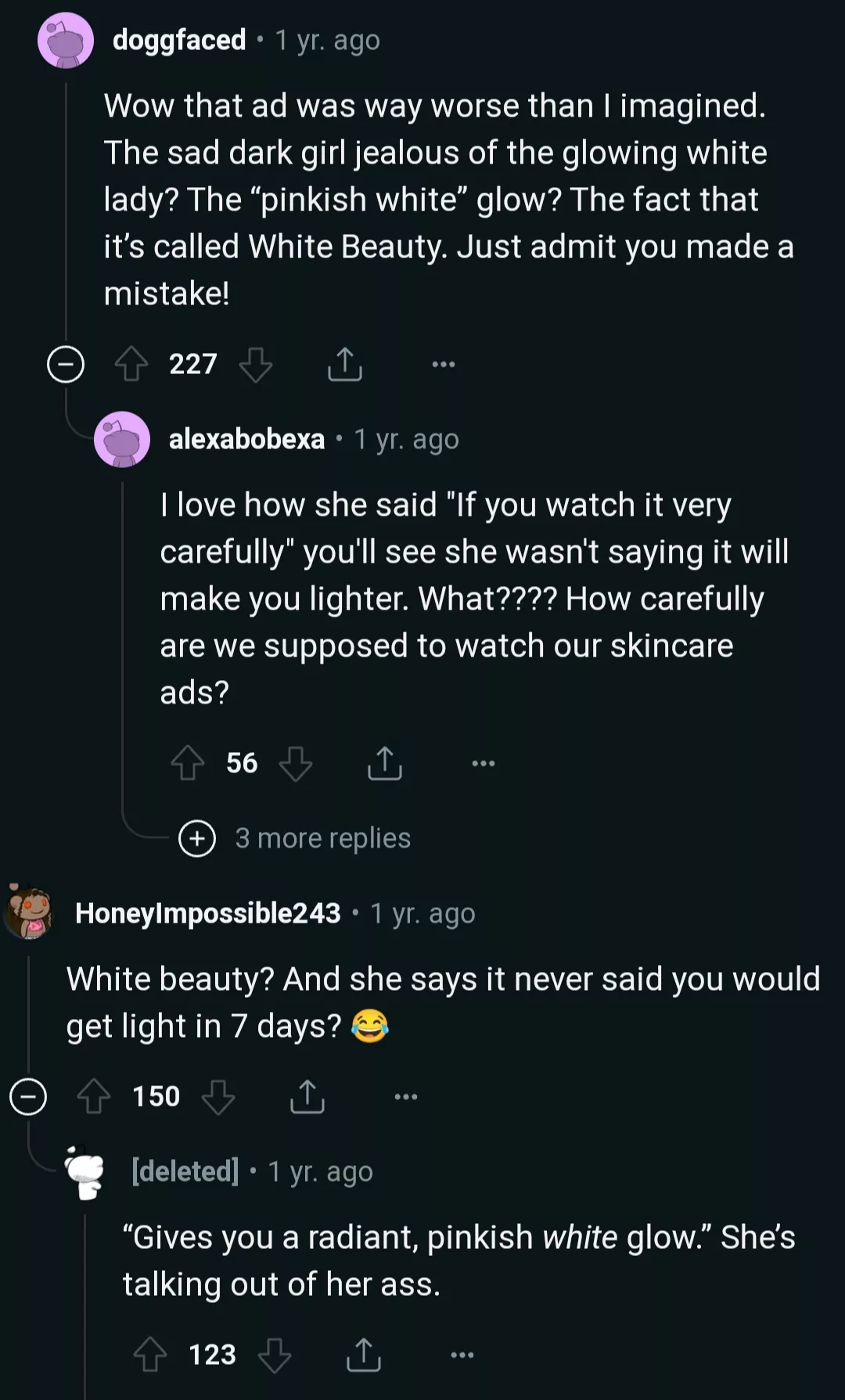Share alexabobexa's reply
This screenshot has width=845, height=1400.
[x=384, y=763]
